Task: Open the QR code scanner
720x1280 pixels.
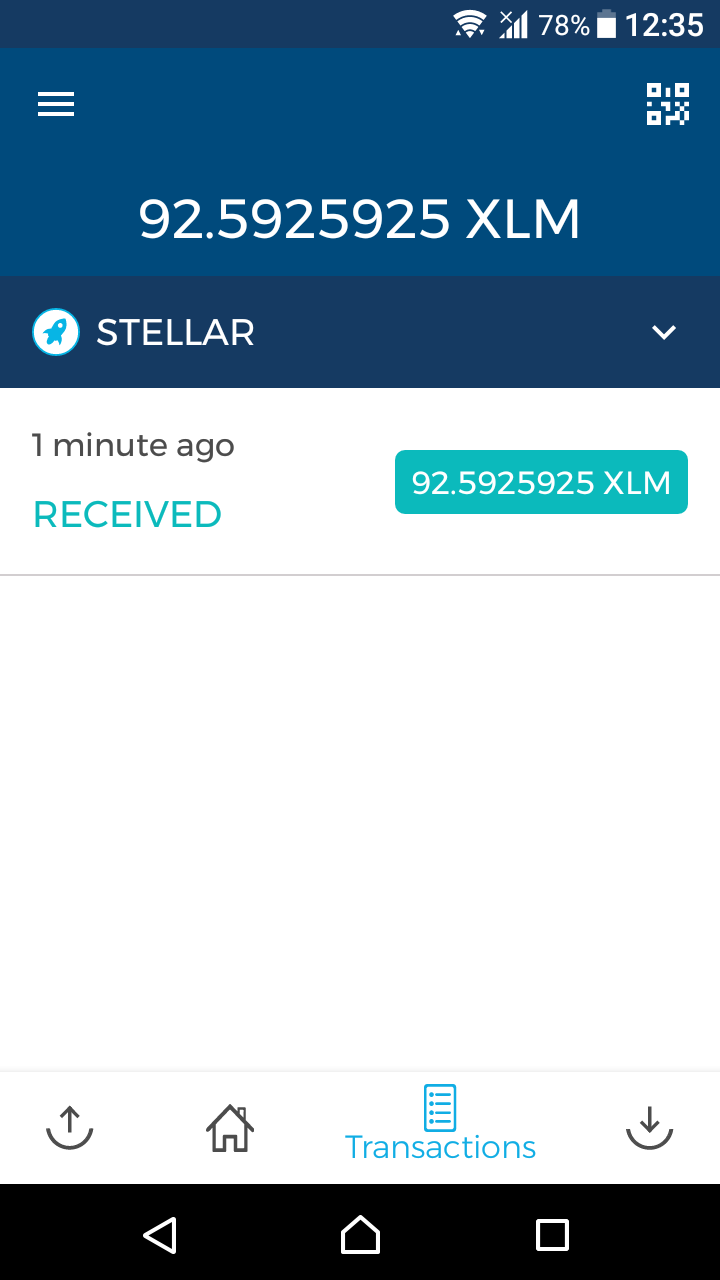Action: (667, 104)
